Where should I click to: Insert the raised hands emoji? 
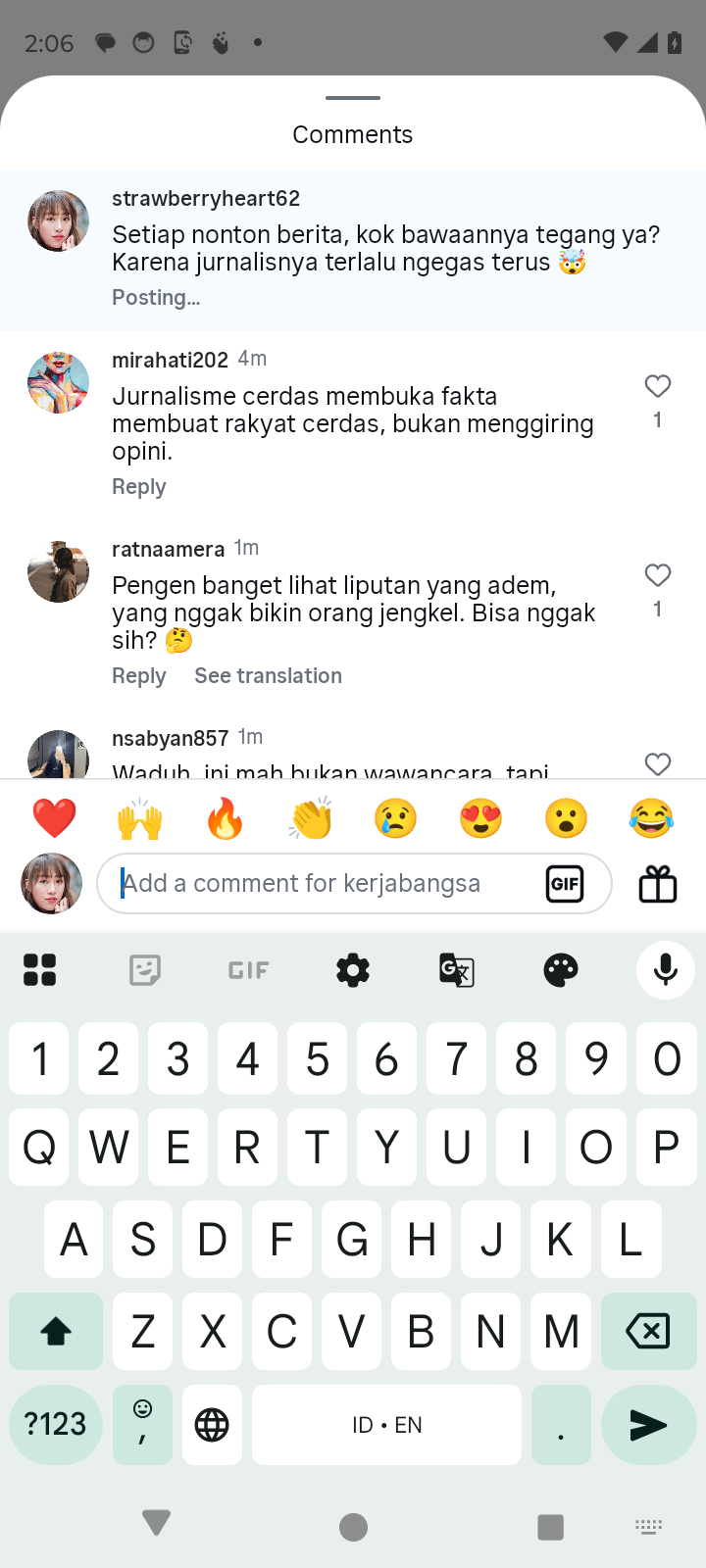140,818
